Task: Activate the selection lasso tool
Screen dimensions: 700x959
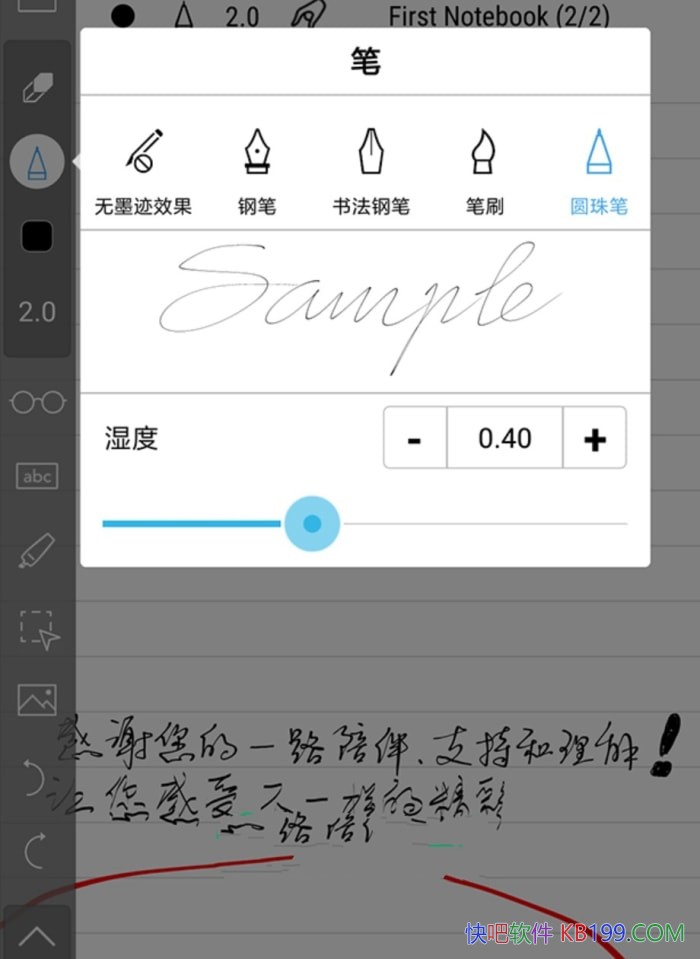Action: pyautogui.click(x=38, y=628)
